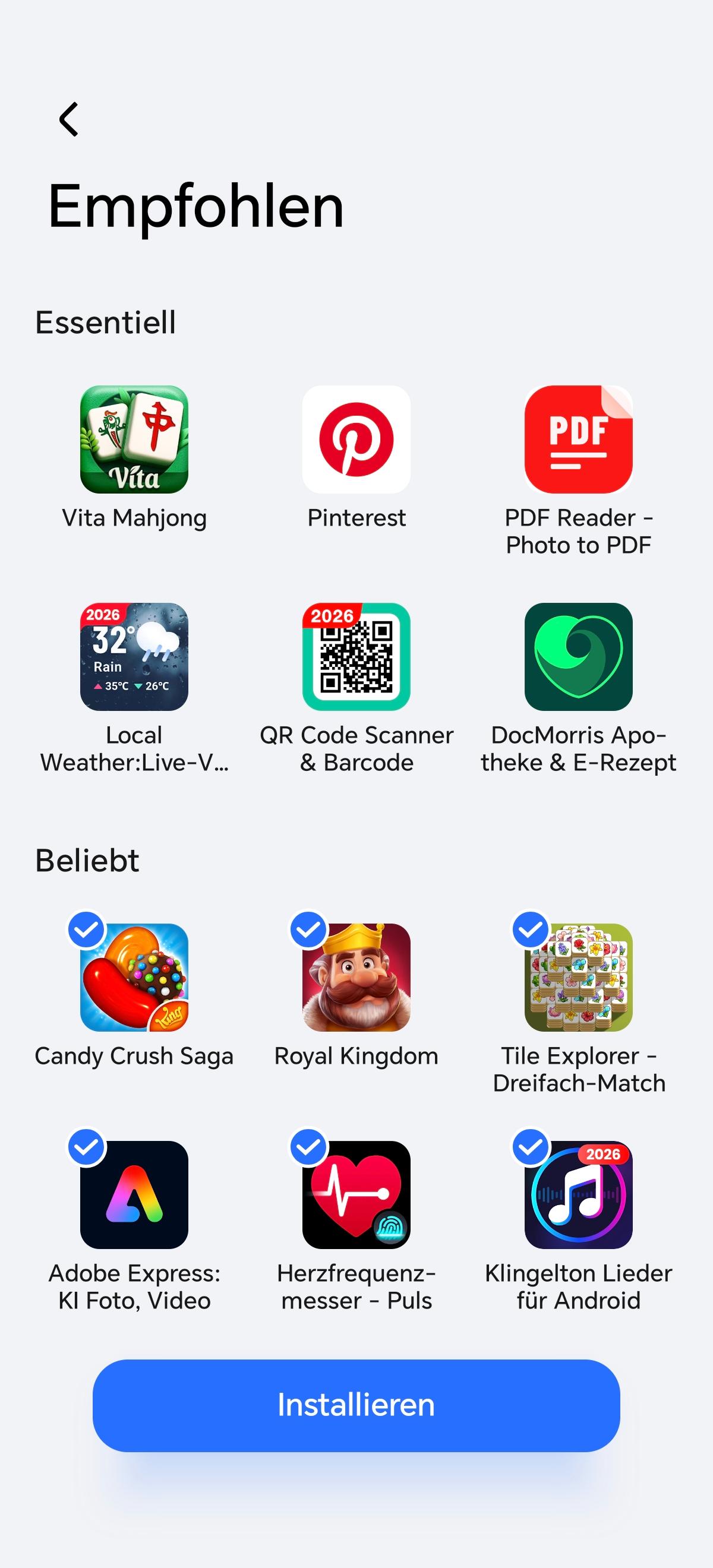713x1568 pixels.
Task: Select the Local Weather app
Action: point(134,657)
